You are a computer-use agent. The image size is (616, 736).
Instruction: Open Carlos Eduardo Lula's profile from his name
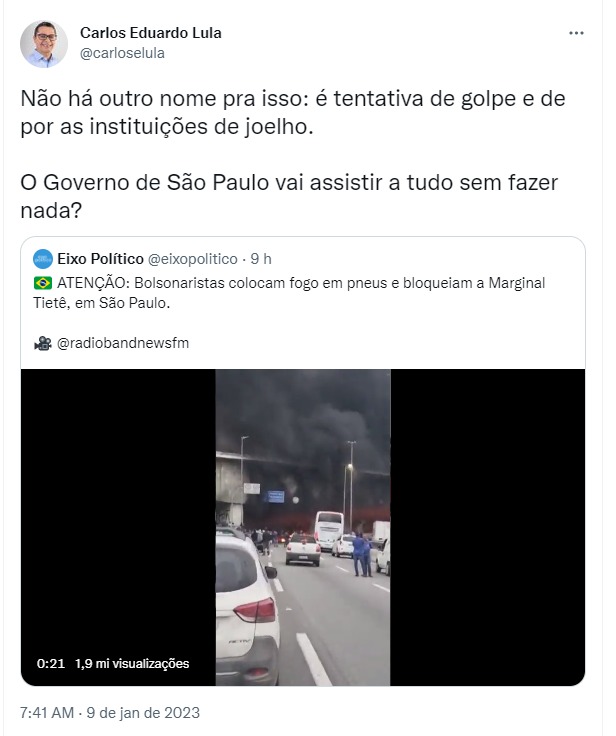[151, 33]
